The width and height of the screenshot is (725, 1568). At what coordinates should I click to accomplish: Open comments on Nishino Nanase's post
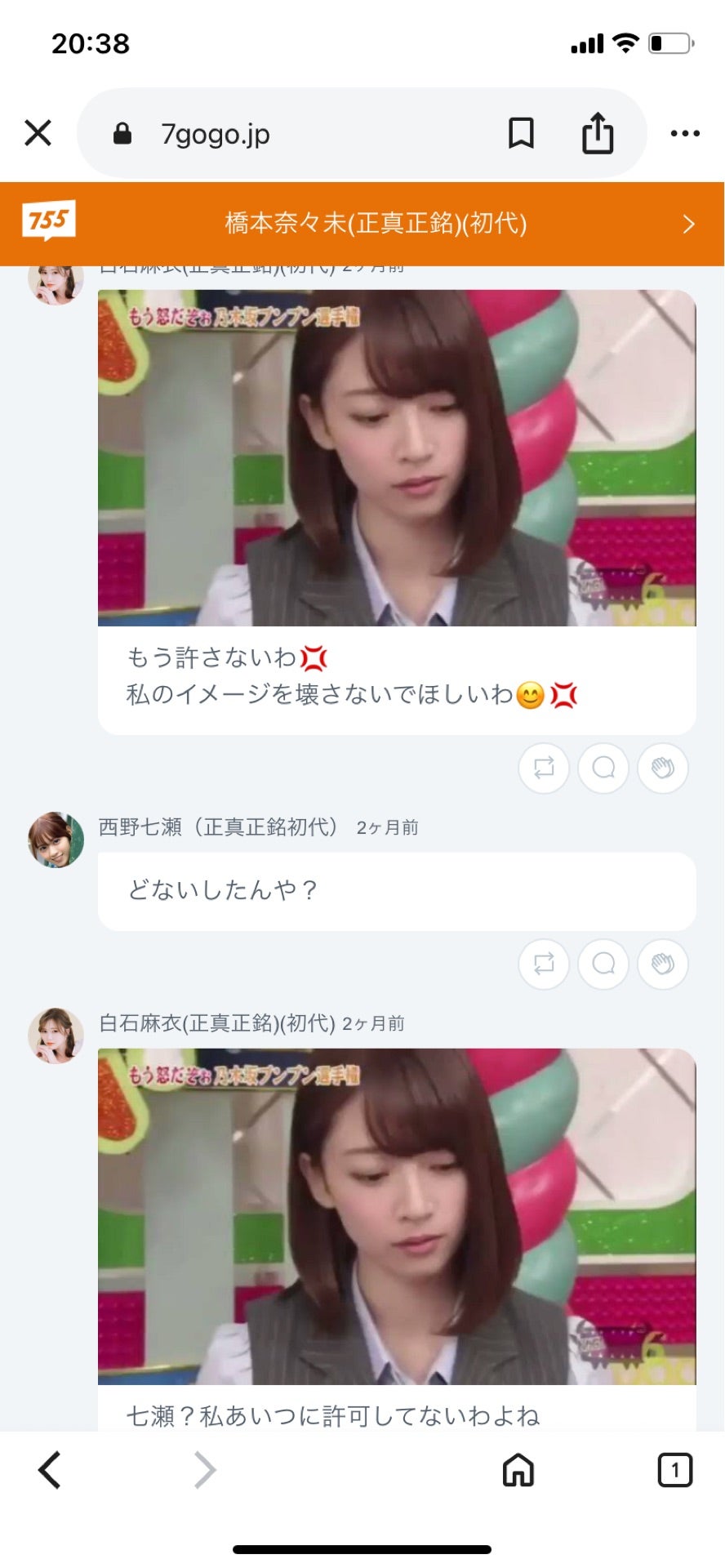603,964
